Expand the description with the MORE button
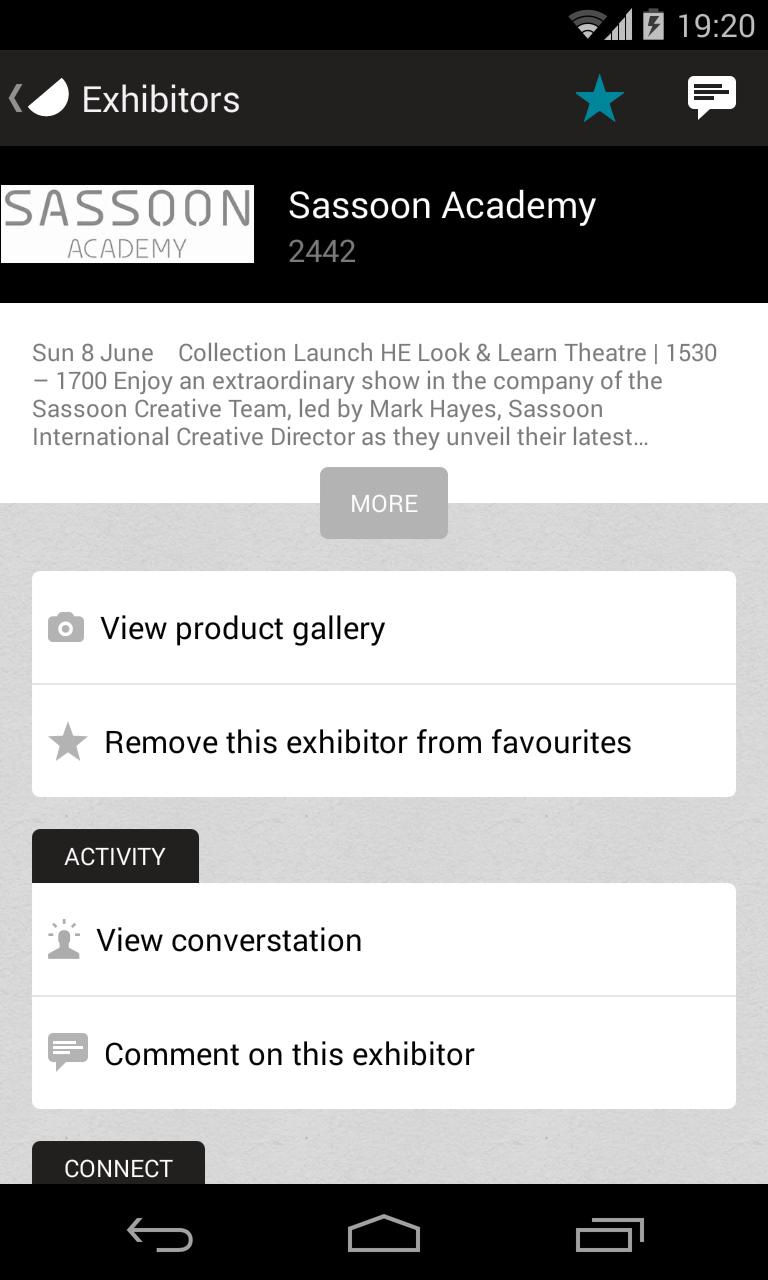This screenshot has width=768, height=1280. (x=383, y=502)
